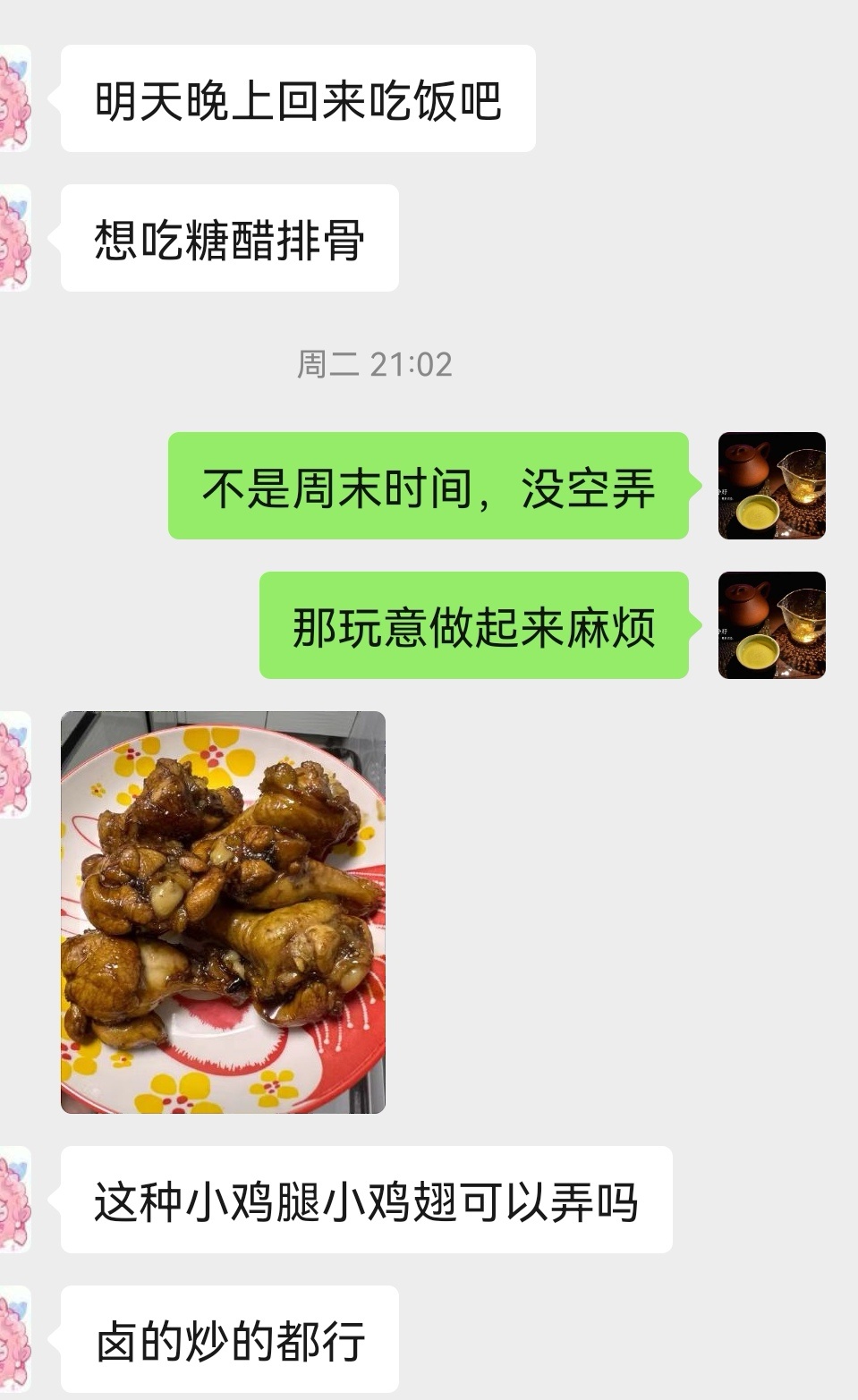Tap teapot avatar beside "不是周末时间,没空弄"
The width and height of the screenshot is (858, 1400).
[771, 486]
